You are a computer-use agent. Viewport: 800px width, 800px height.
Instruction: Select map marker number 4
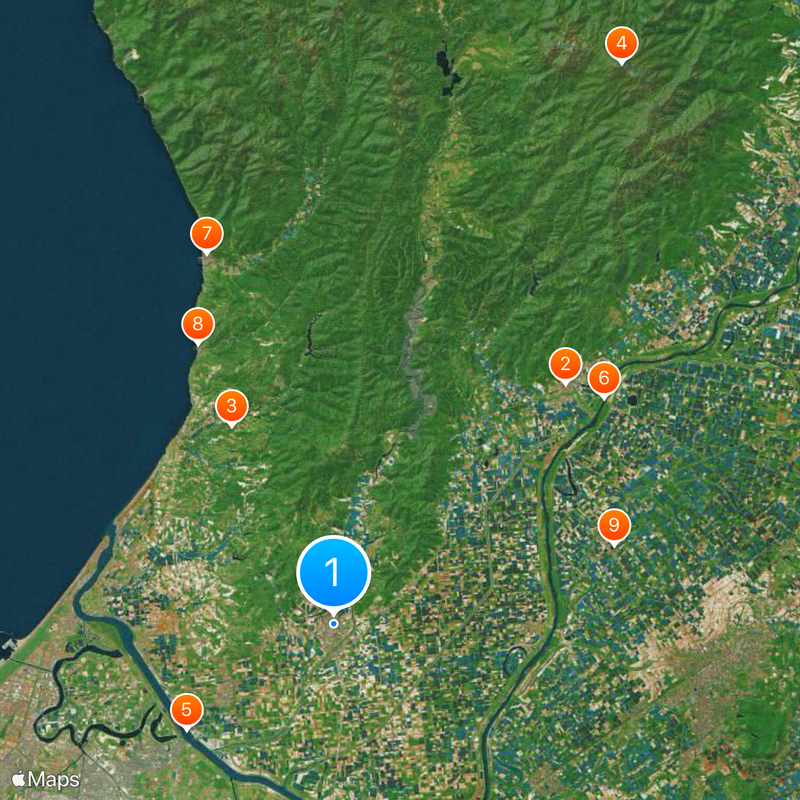(622, 43)
